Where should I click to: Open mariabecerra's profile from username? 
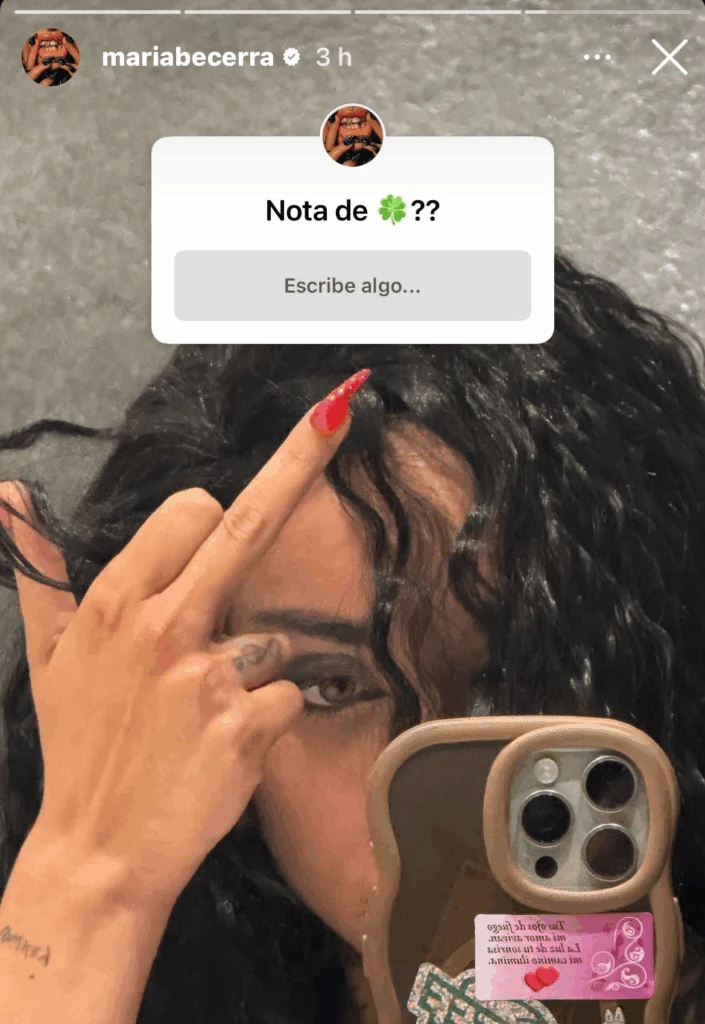coord(187,57)
